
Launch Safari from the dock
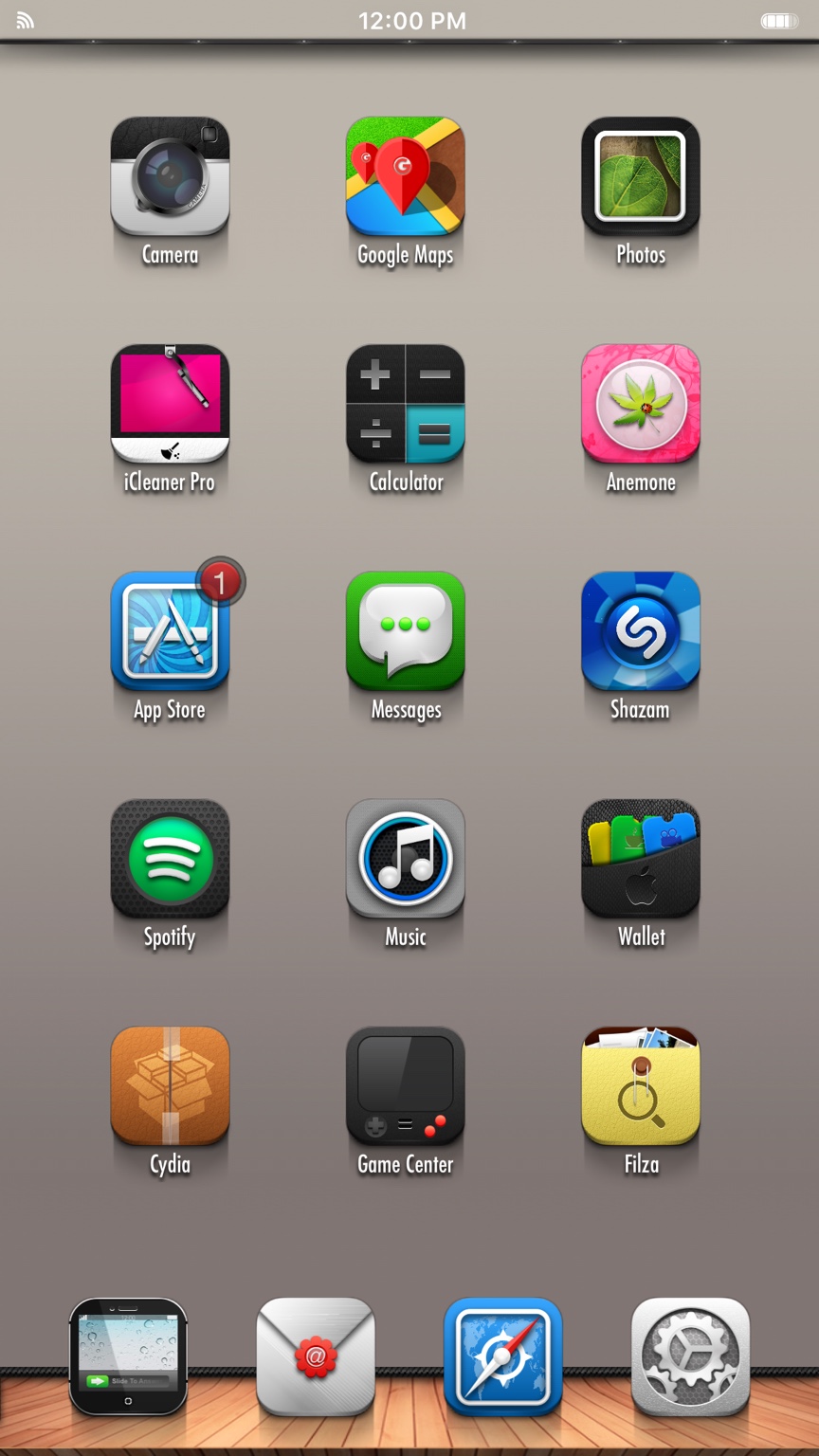(503, 1356)
